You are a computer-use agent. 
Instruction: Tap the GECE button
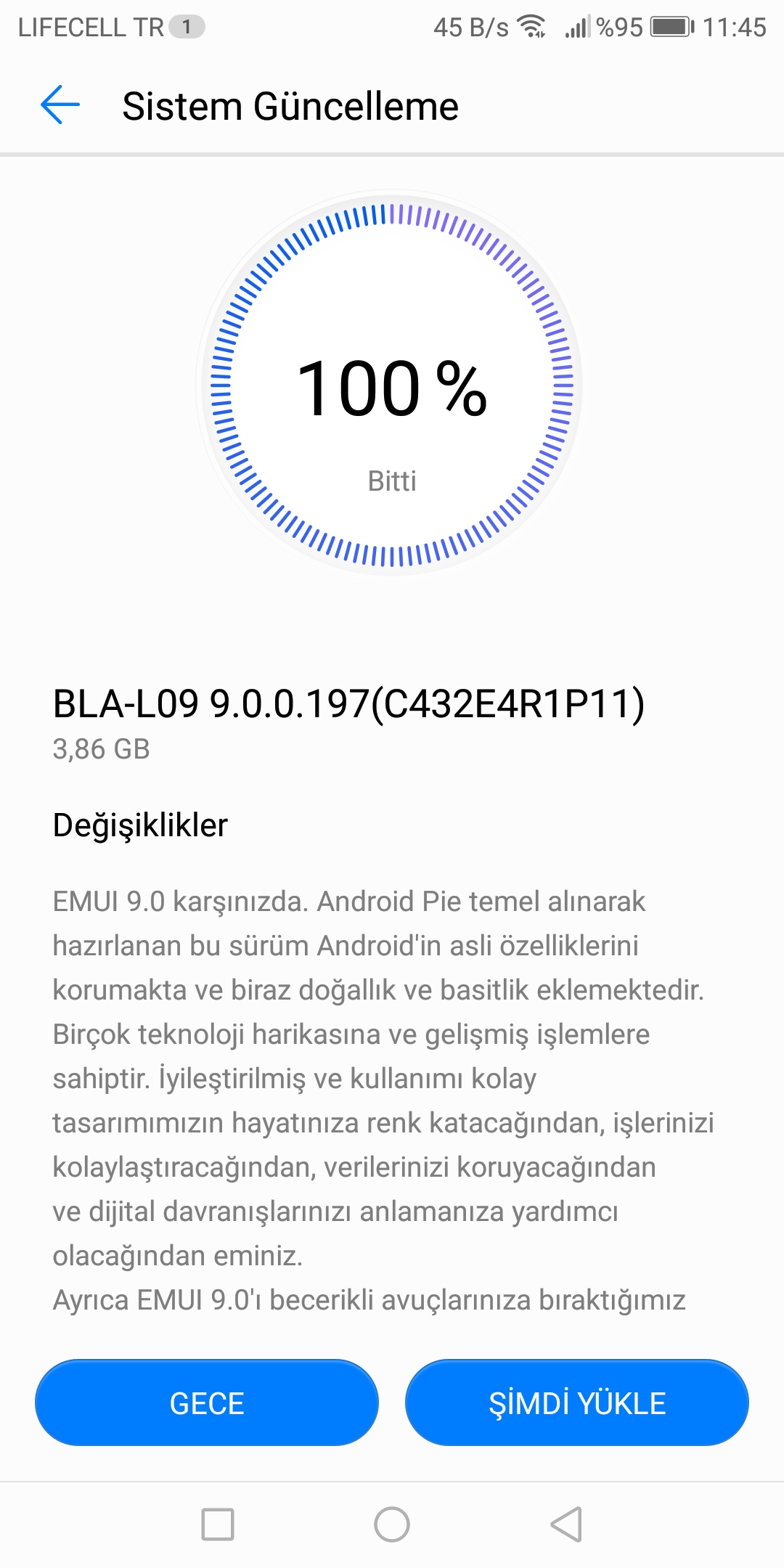click(x=207, y=1402)
